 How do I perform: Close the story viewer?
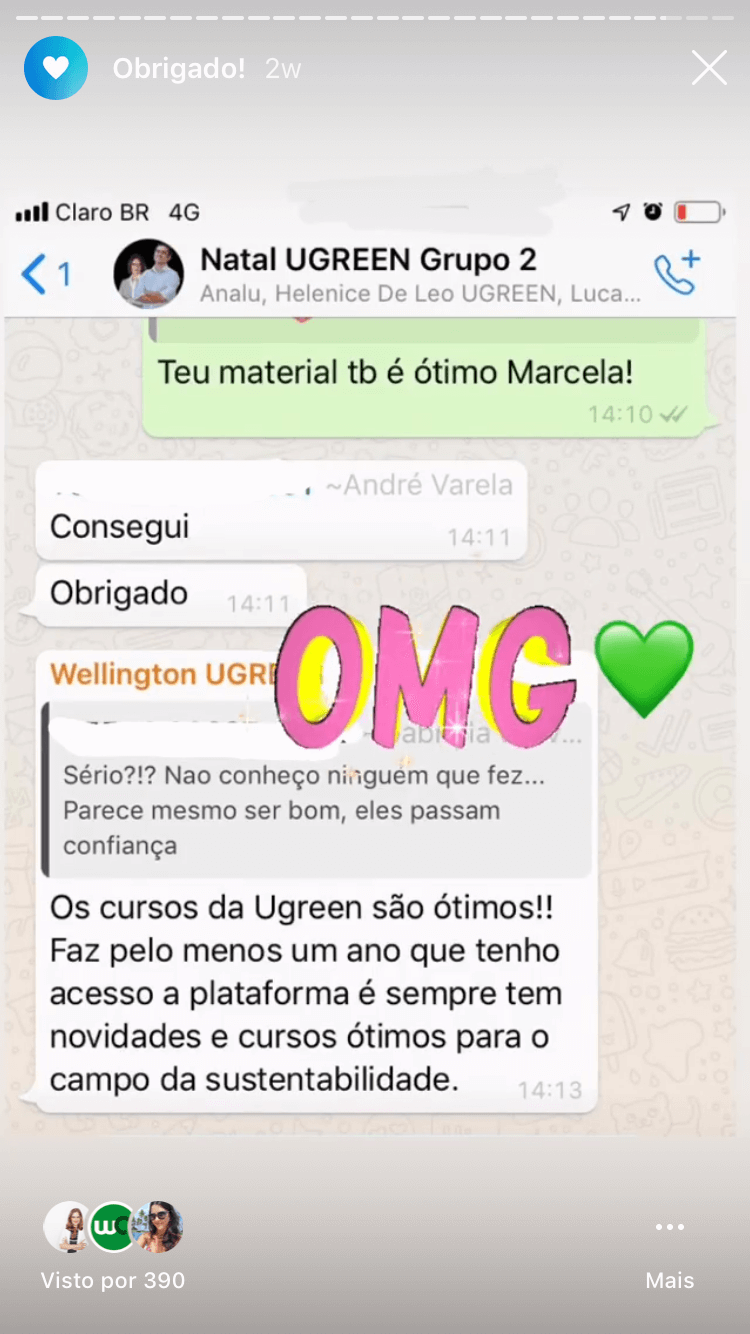709,68
